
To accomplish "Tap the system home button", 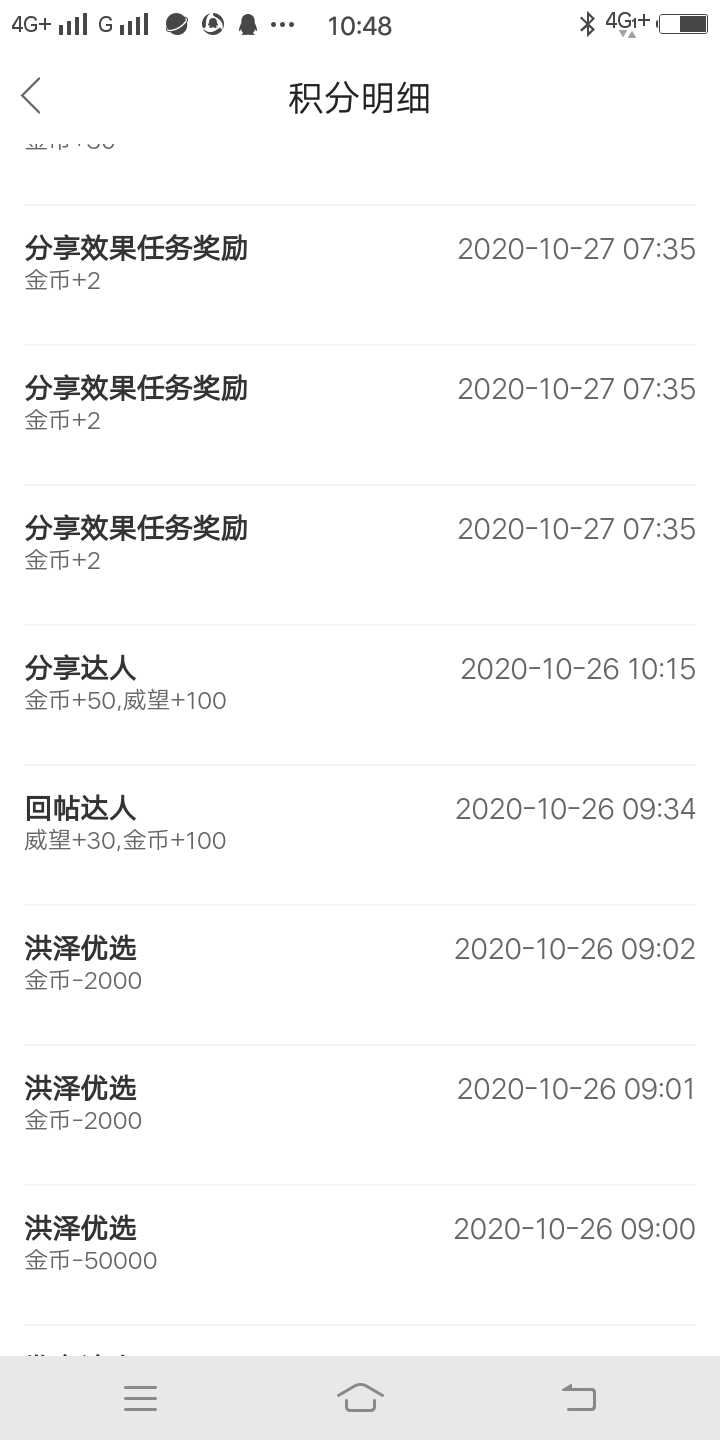I will point(360,1397).
